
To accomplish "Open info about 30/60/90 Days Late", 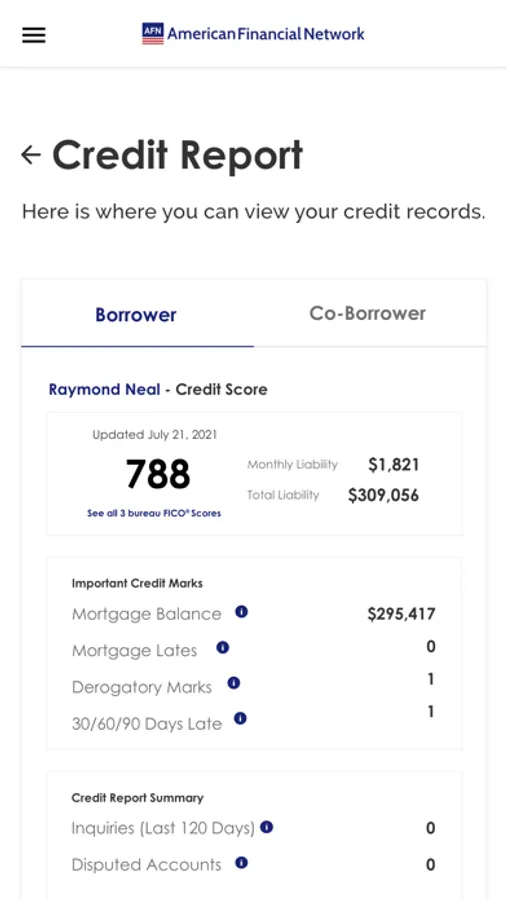I will tap(241, 719).
